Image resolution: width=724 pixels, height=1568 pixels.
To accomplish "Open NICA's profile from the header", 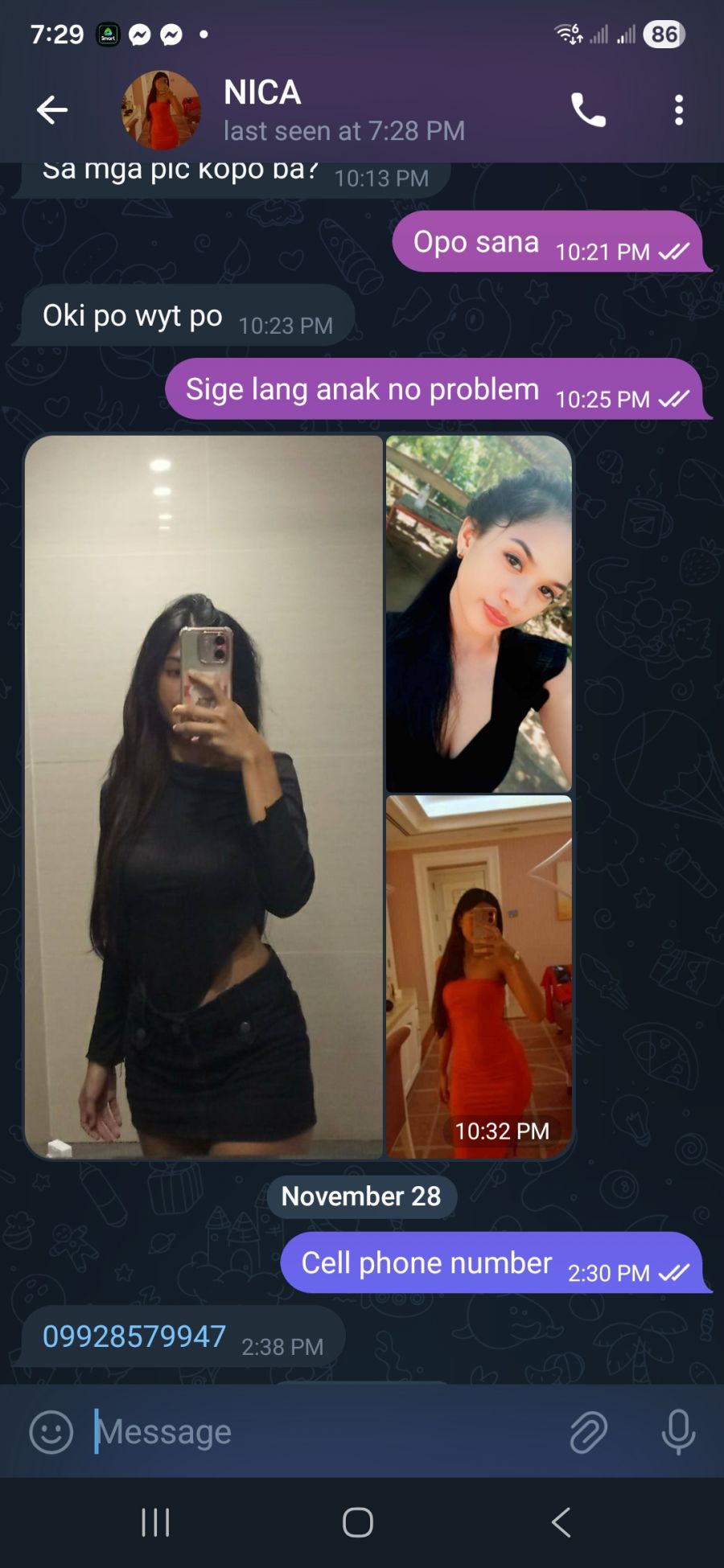I will click(262, 109).
